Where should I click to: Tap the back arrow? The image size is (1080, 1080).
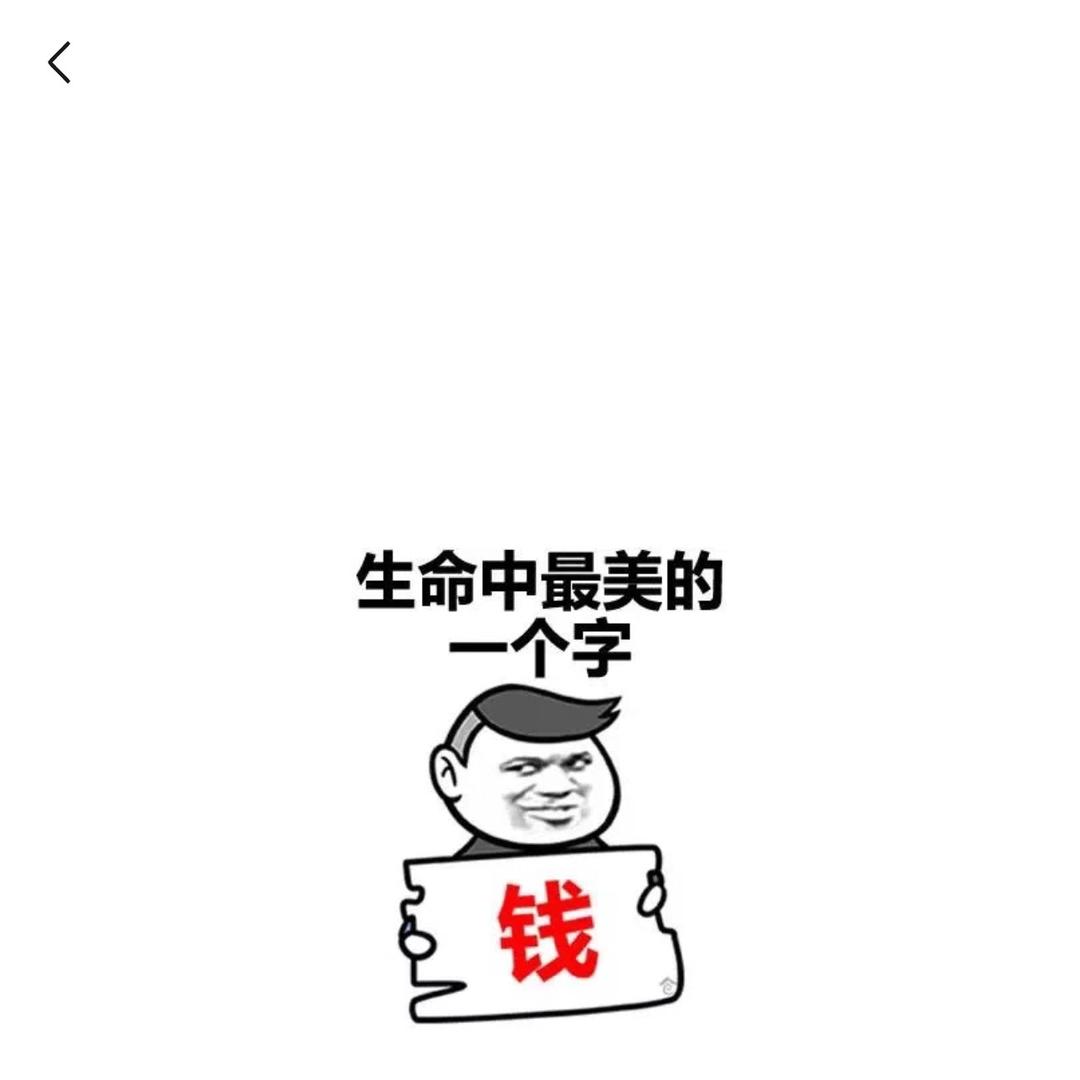pyautogui.click(x=59, y=62)
